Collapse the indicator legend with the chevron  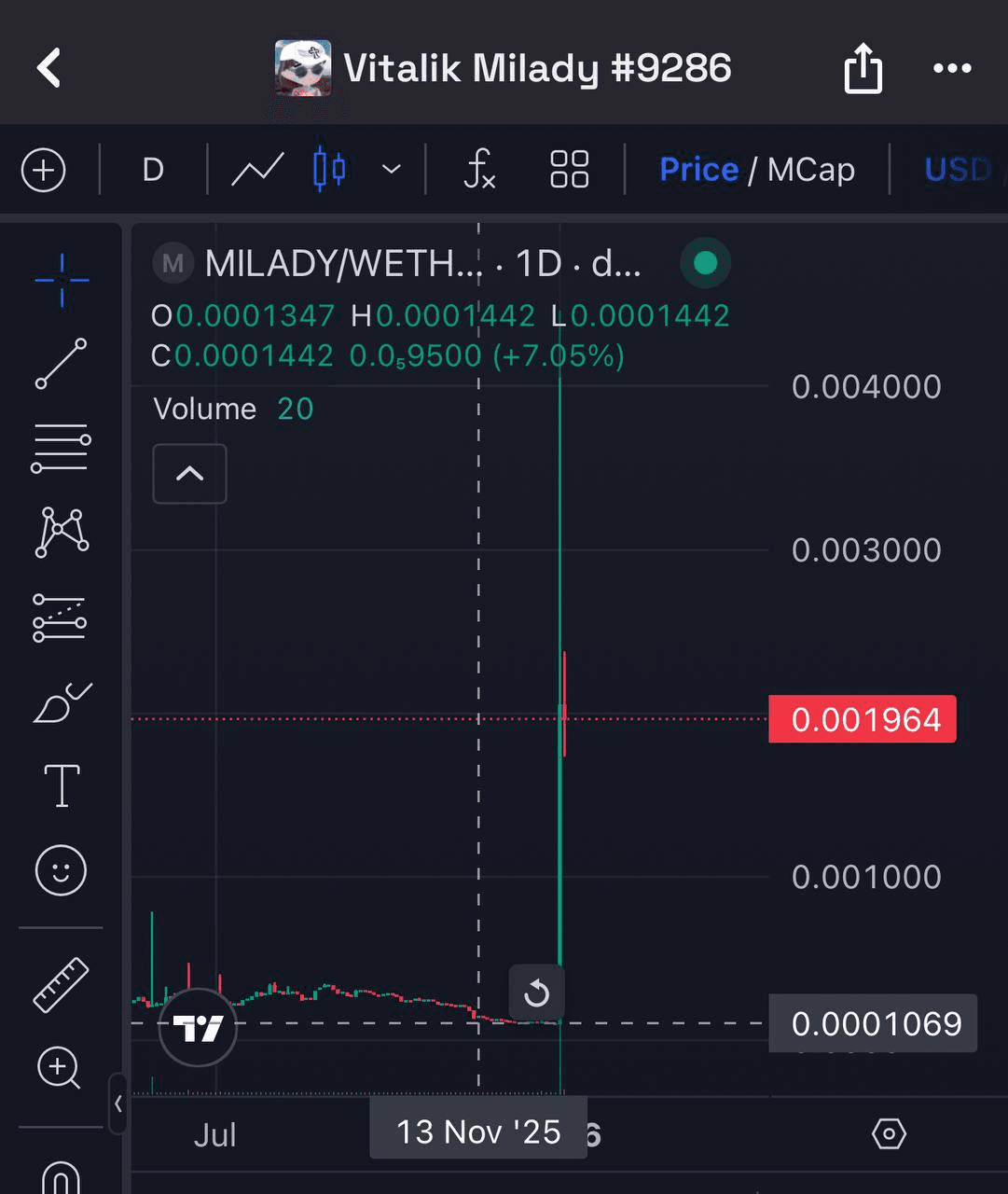[x=189, y=474]
